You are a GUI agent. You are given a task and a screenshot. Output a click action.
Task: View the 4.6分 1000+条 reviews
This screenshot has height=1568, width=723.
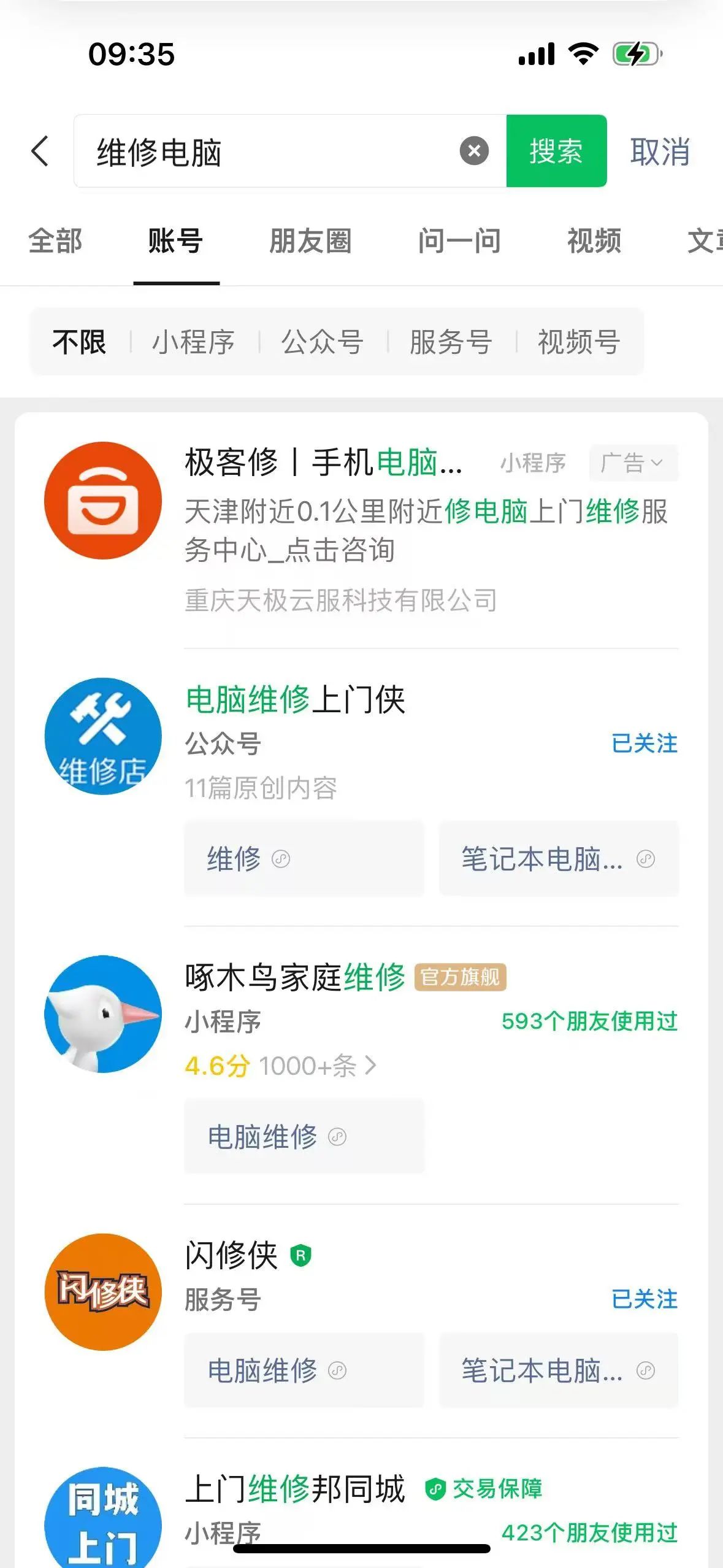point(281,1066)
